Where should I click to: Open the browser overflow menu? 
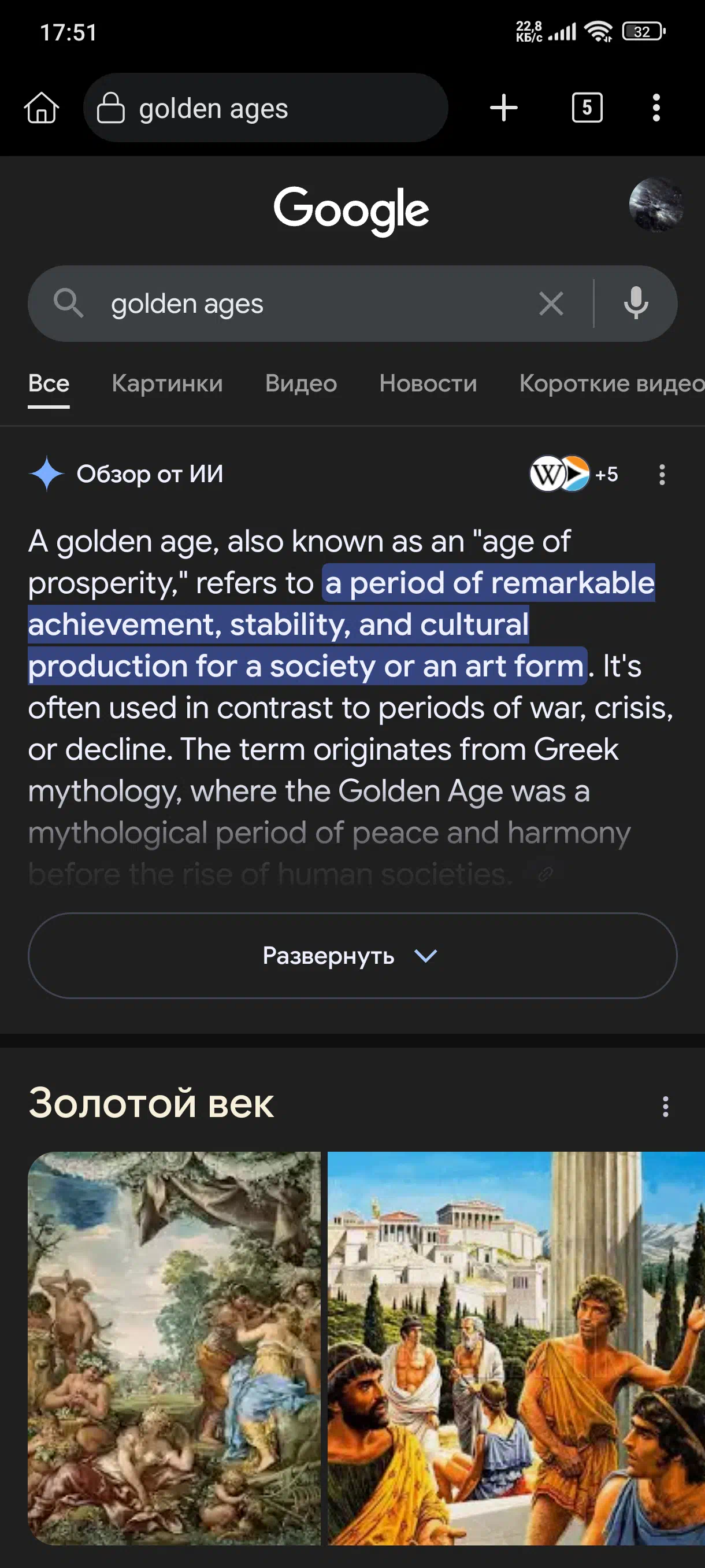click(x=656, y=108)
